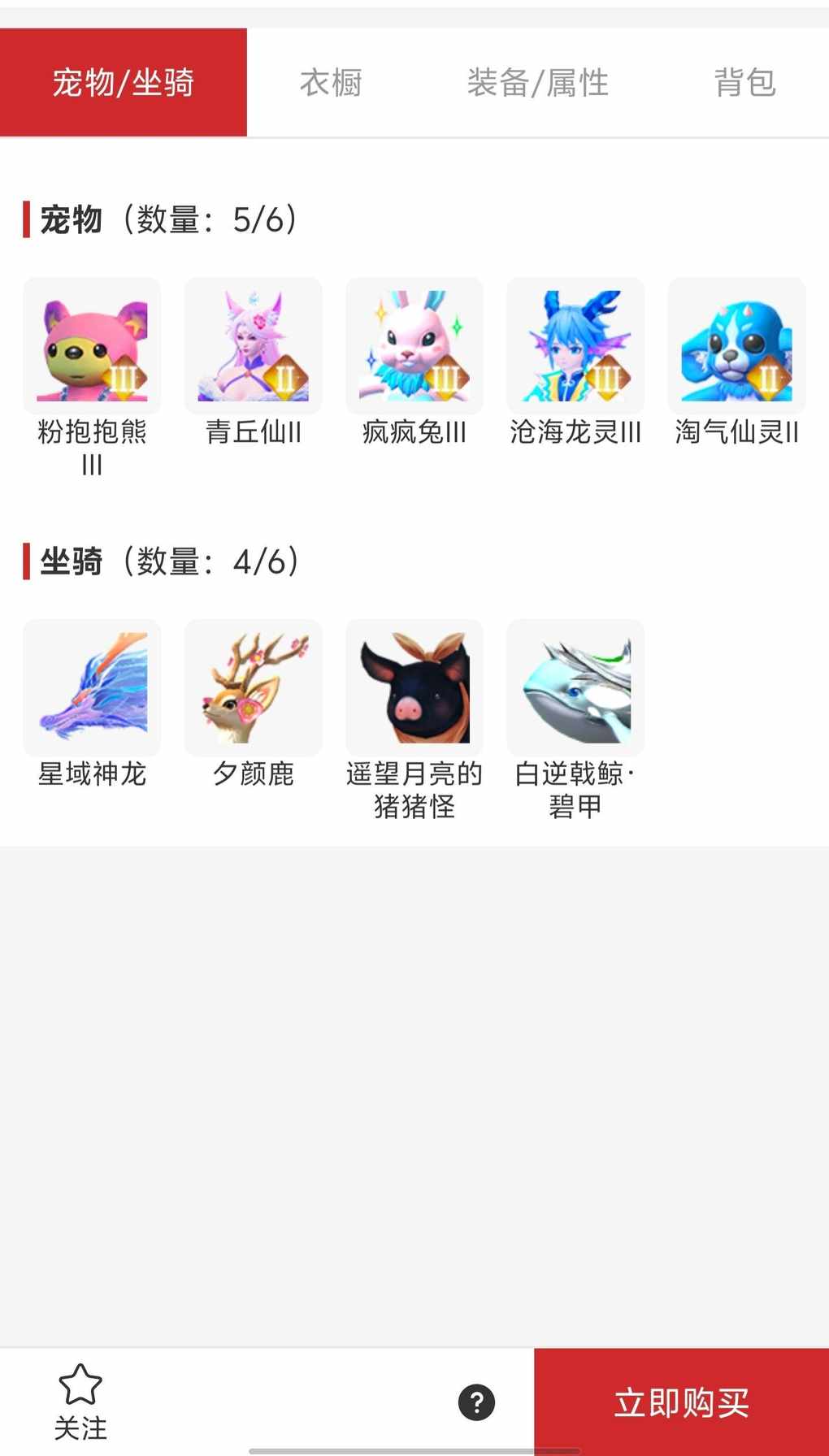
Task: Follow this listing with the 关注 star
Action: pyautogui.click(x=80, y=1401)
